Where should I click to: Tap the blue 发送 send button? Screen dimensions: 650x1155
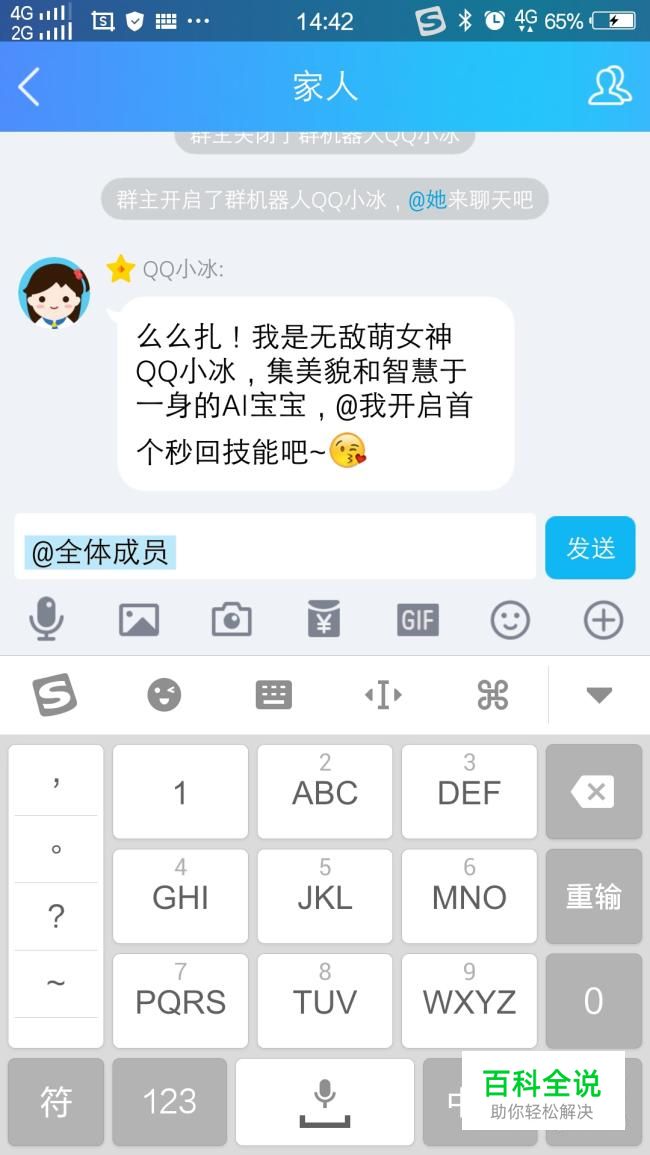[x=590, y=547]
